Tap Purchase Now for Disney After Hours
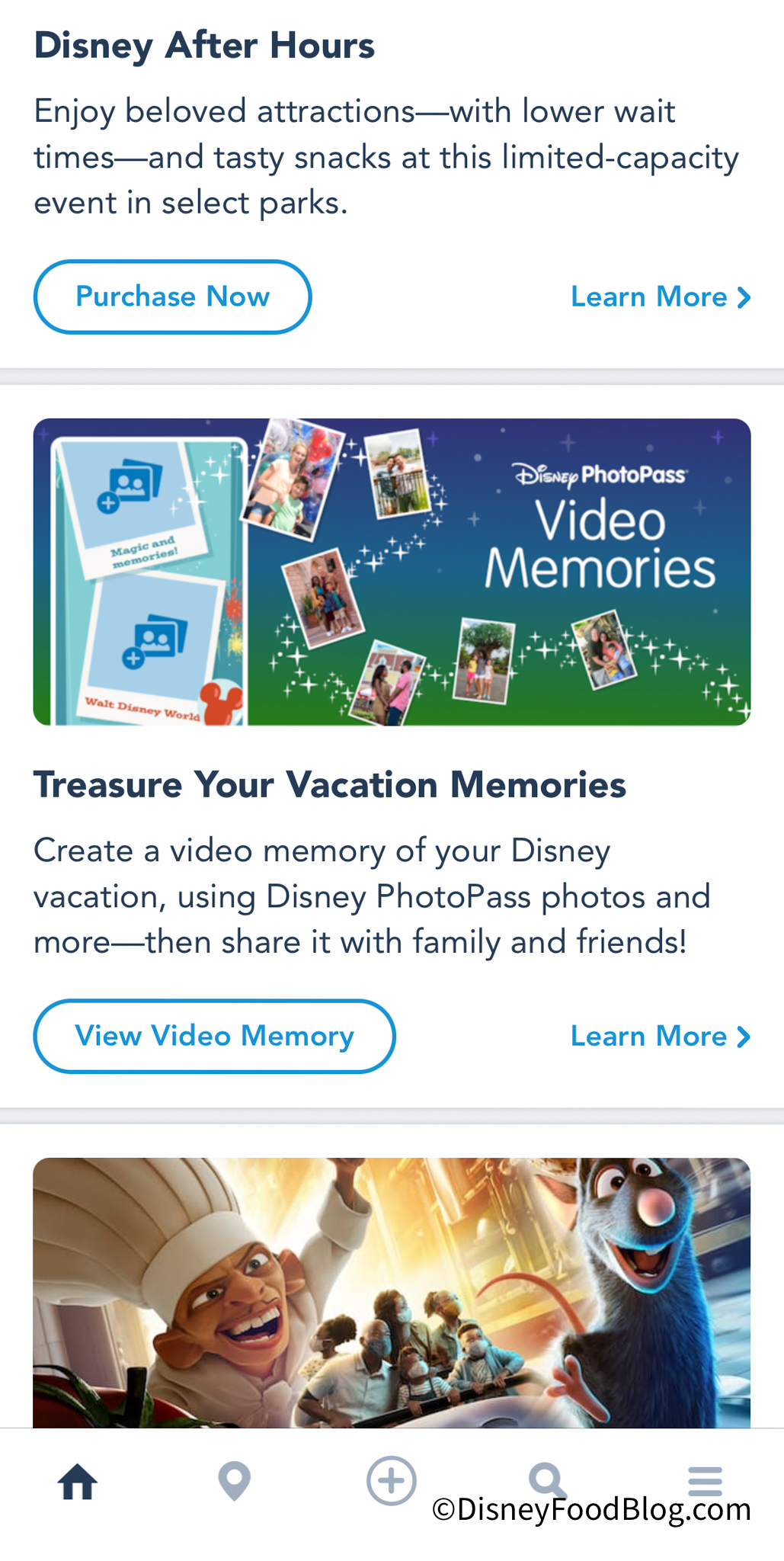 point(172,296)
